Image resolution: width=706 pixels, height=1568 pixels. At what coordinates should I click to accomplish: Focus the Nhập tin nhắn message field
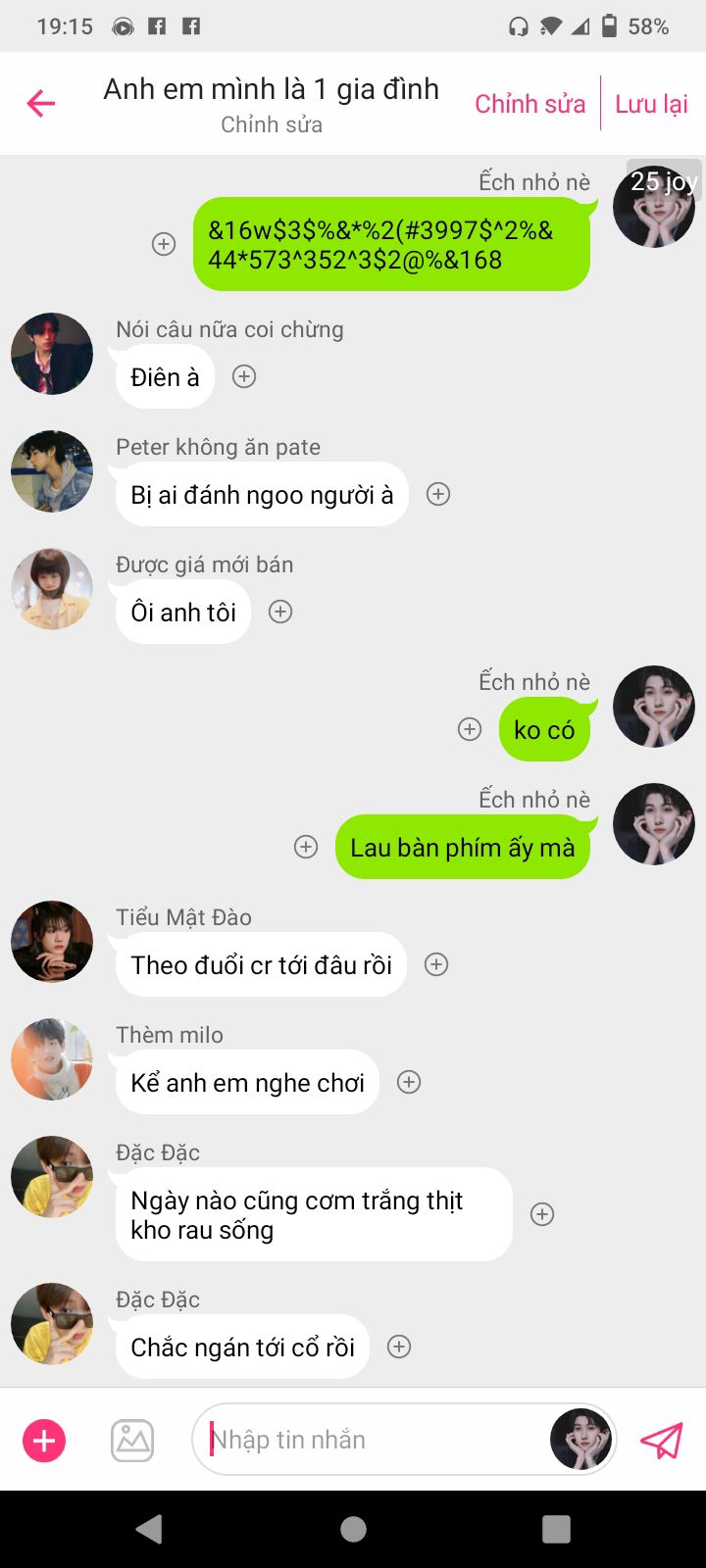(378, 1440)
